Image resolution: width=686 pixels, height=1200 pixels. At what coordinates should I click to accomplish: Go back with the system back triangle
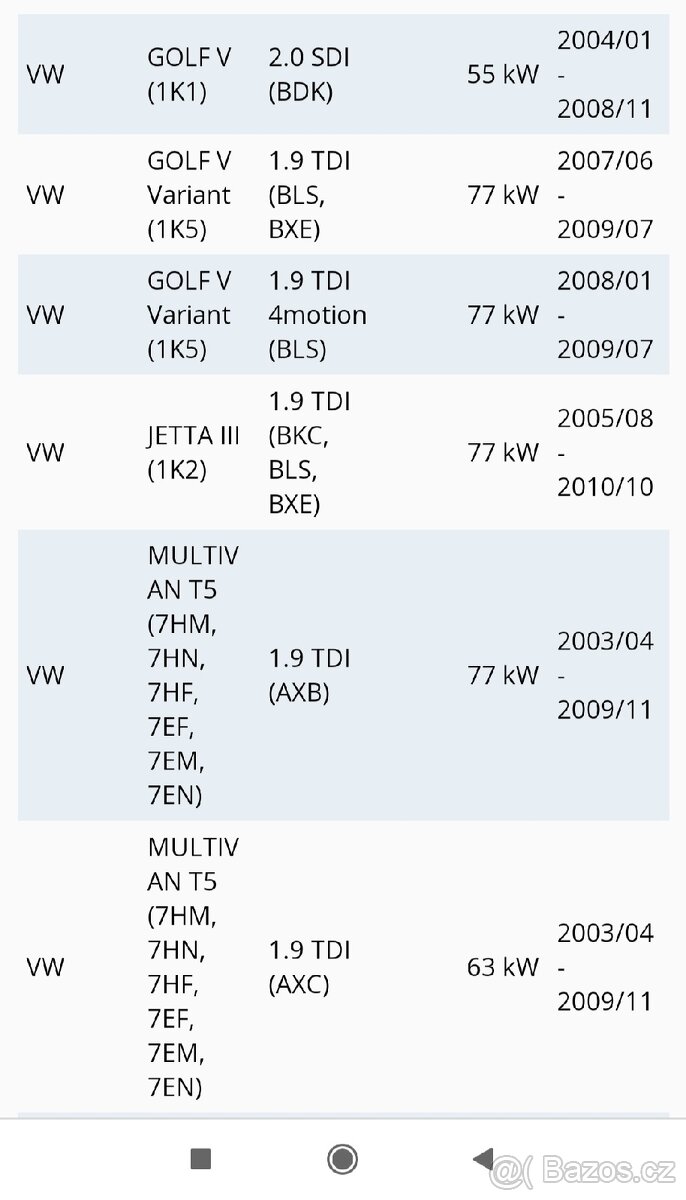click(x=483, y=1159)
